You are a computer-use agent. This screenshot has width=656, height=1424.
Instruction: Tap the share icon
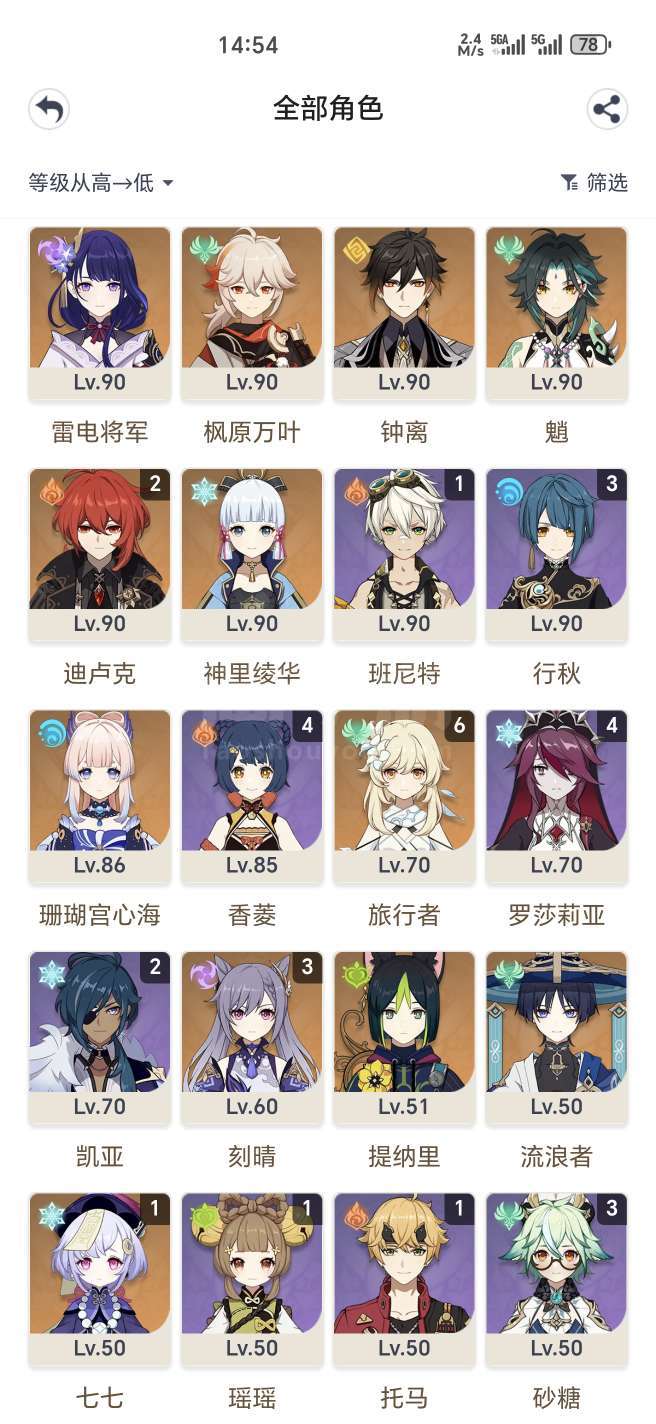607,109
